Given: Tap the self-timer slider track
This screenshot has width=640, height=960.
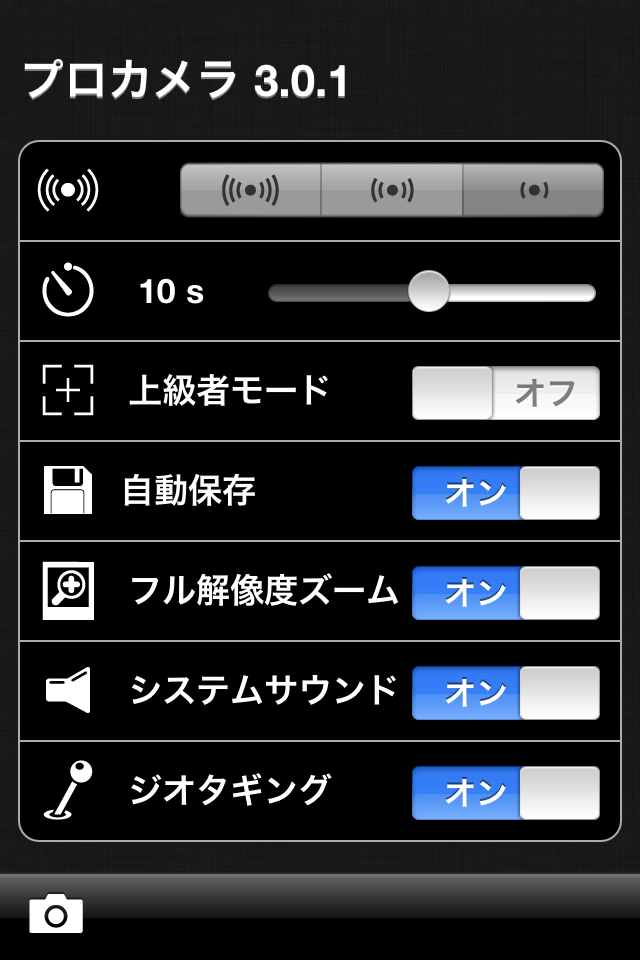Looking at the screenshot, I should (x=520, y=293).
